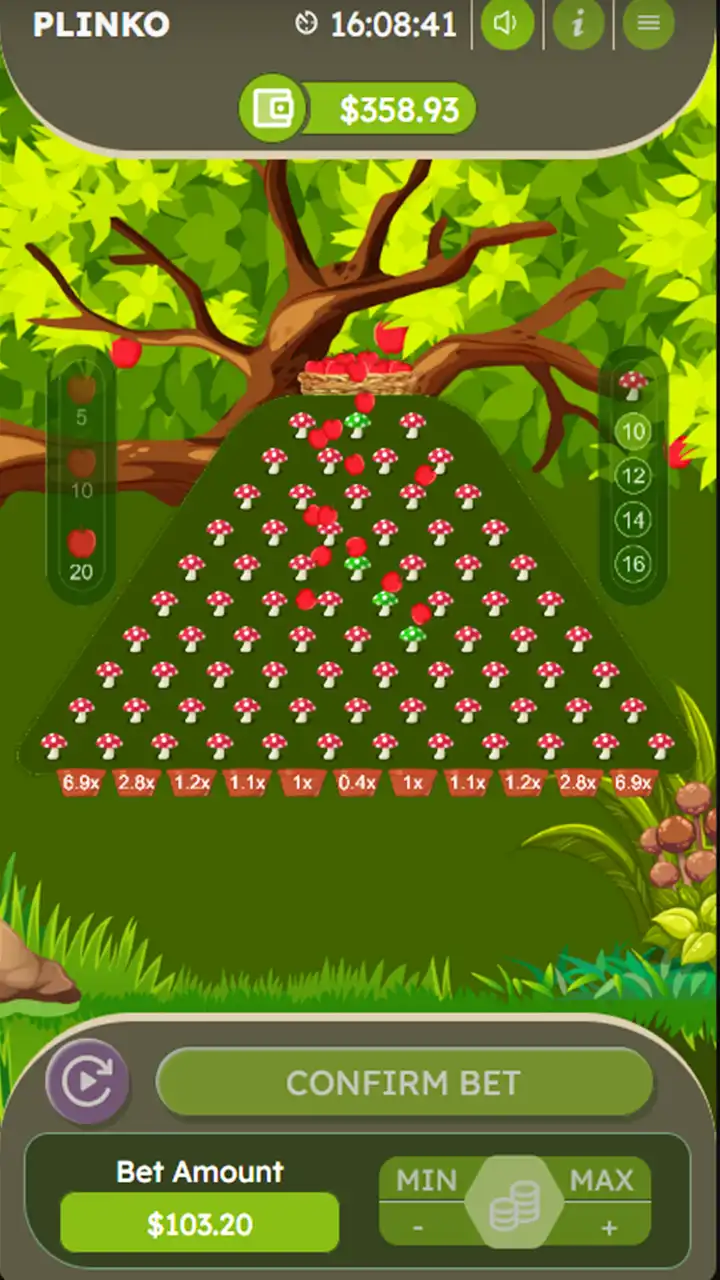Edit the $103.20 bet amount
Viewport: 720px width, 1280px height.
tap(200, 1223)
